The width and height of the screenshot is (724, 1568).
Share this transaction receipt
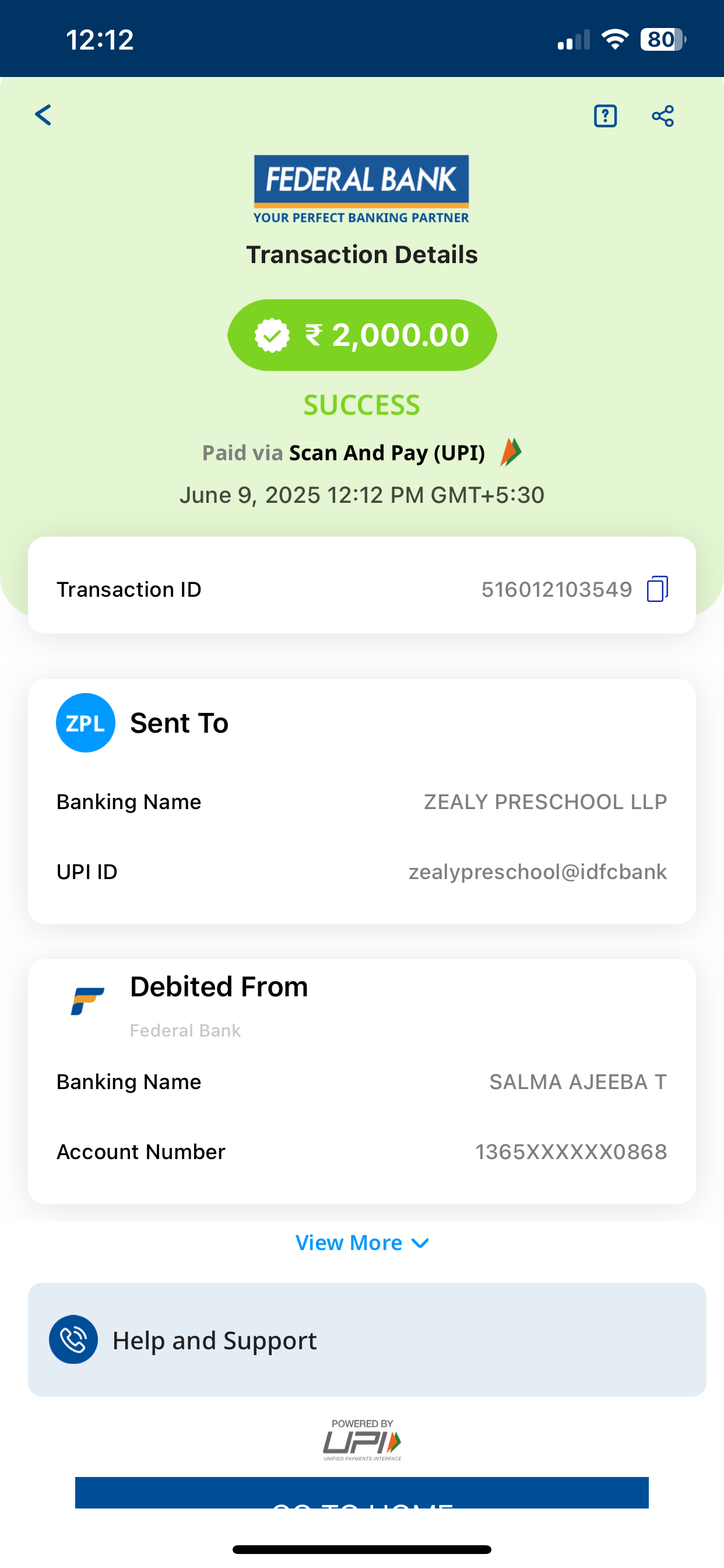[663, 116]
